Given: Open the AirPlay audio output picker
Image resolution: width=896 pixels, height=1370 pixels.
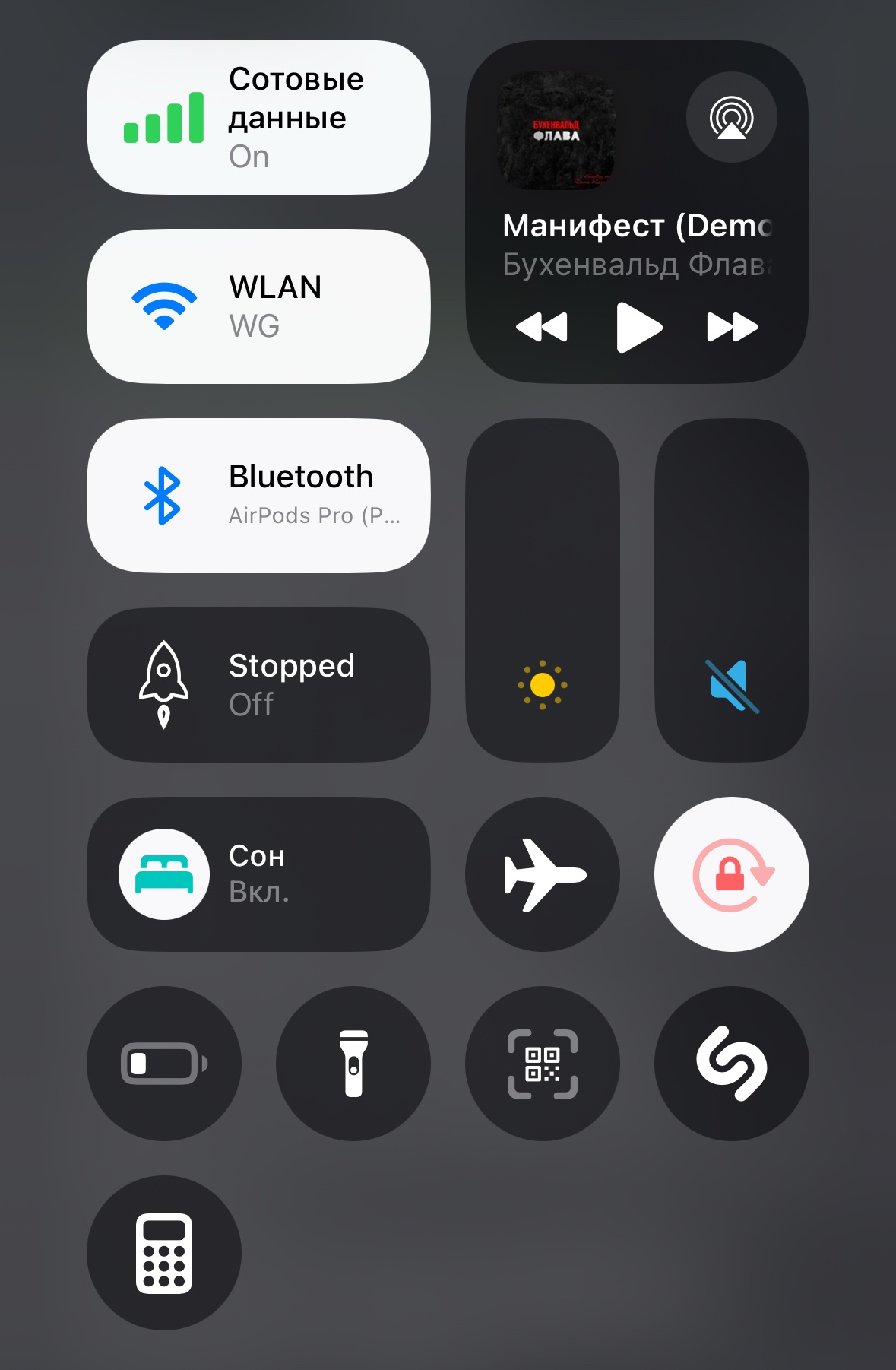Looking at the screenshot, I should [731, 117].
